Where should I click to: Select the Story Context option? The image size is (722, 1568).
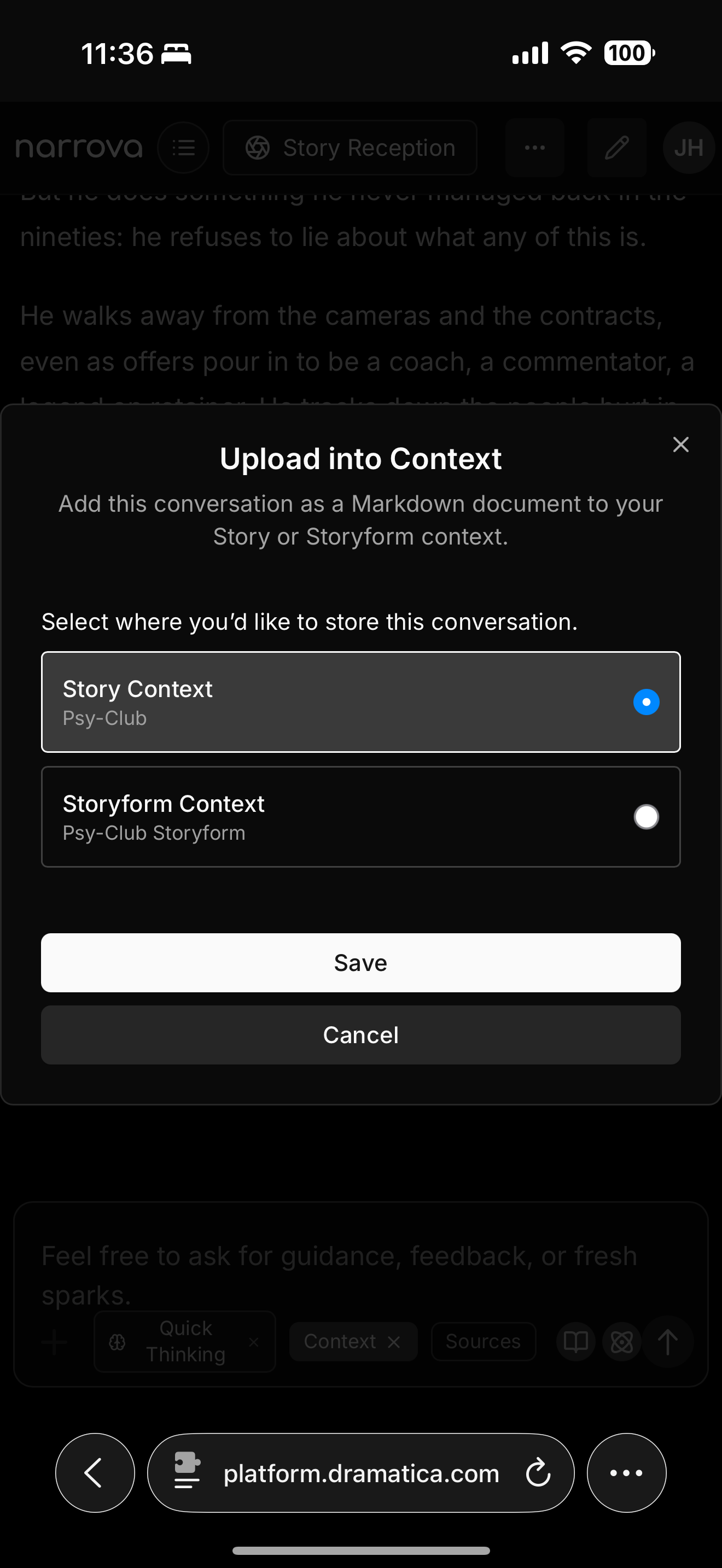coord(360,702)
